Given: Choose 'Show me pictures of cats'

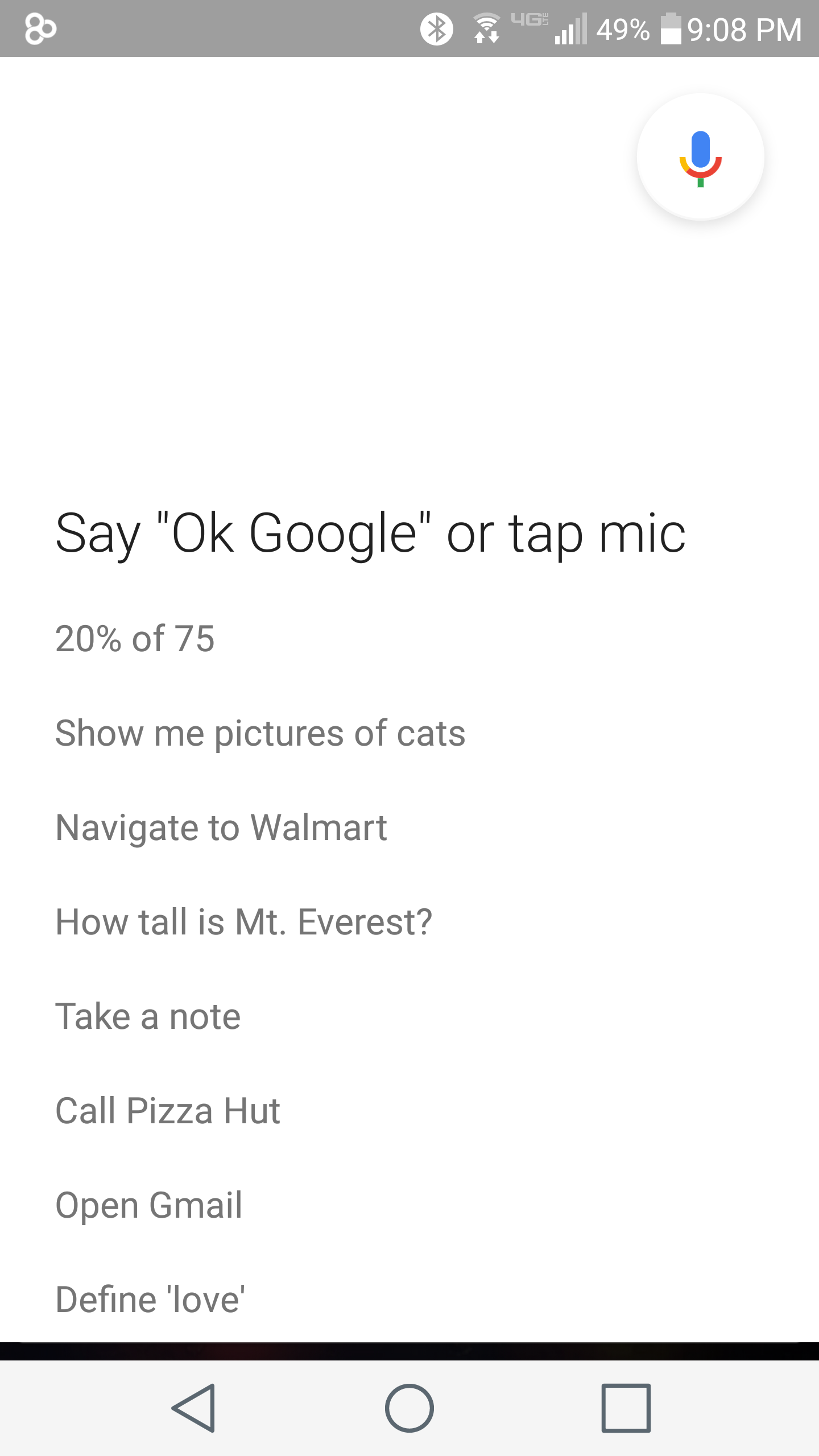Looking at the screenshot, I should tap(260, 733).
